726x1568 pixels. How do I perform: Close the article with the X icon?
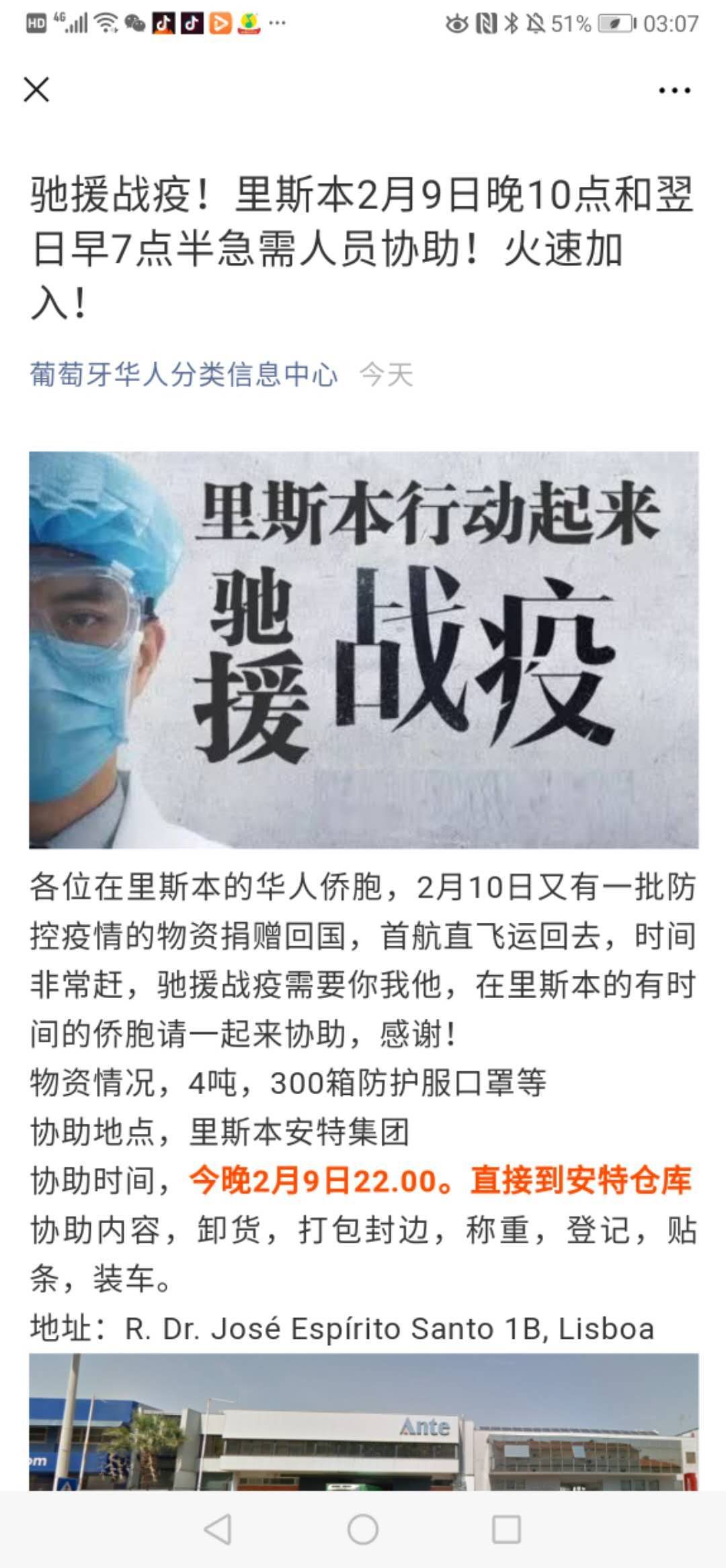pos(36,89)
